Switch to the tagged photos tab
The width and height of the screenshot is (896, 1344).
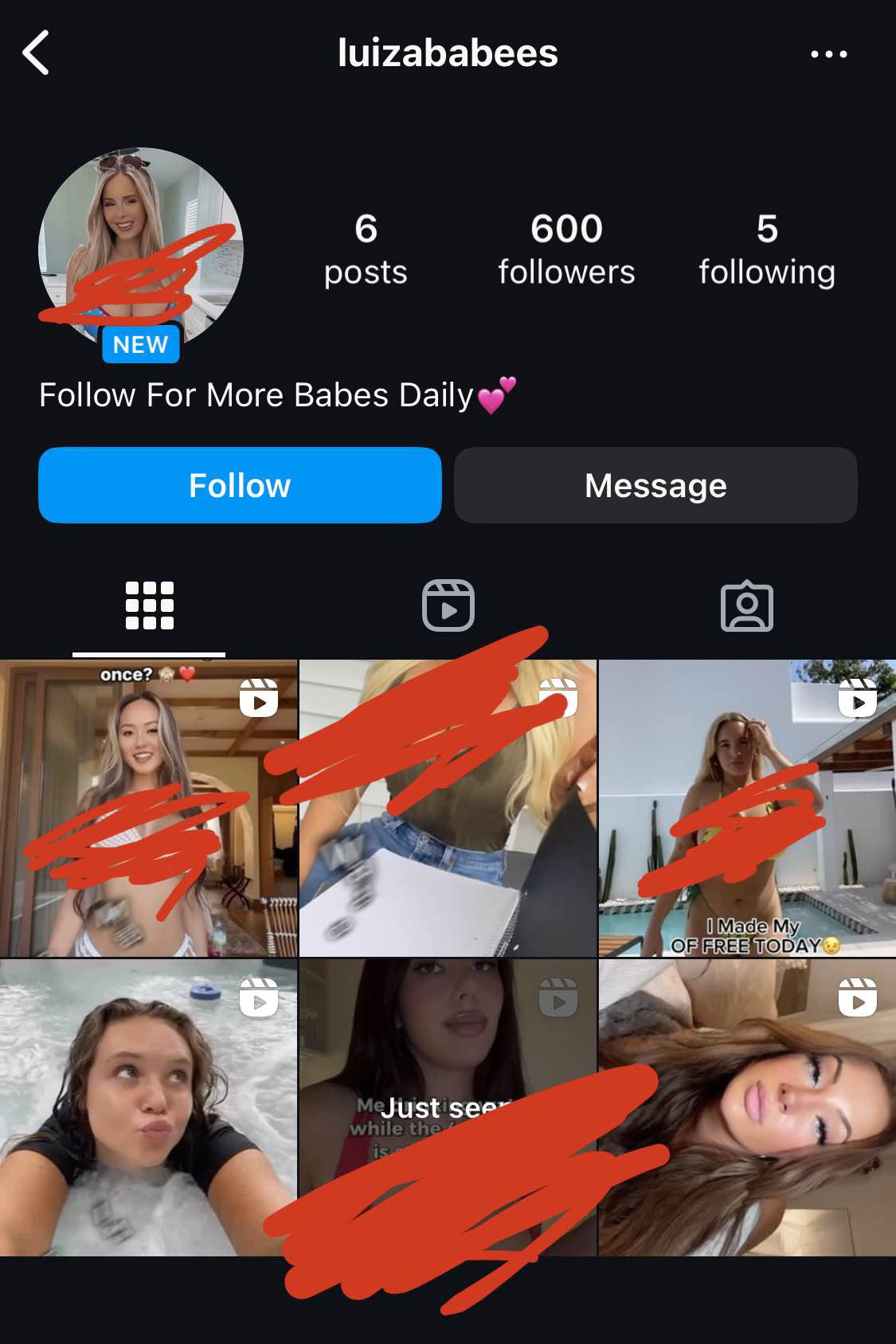coord(746,606)
